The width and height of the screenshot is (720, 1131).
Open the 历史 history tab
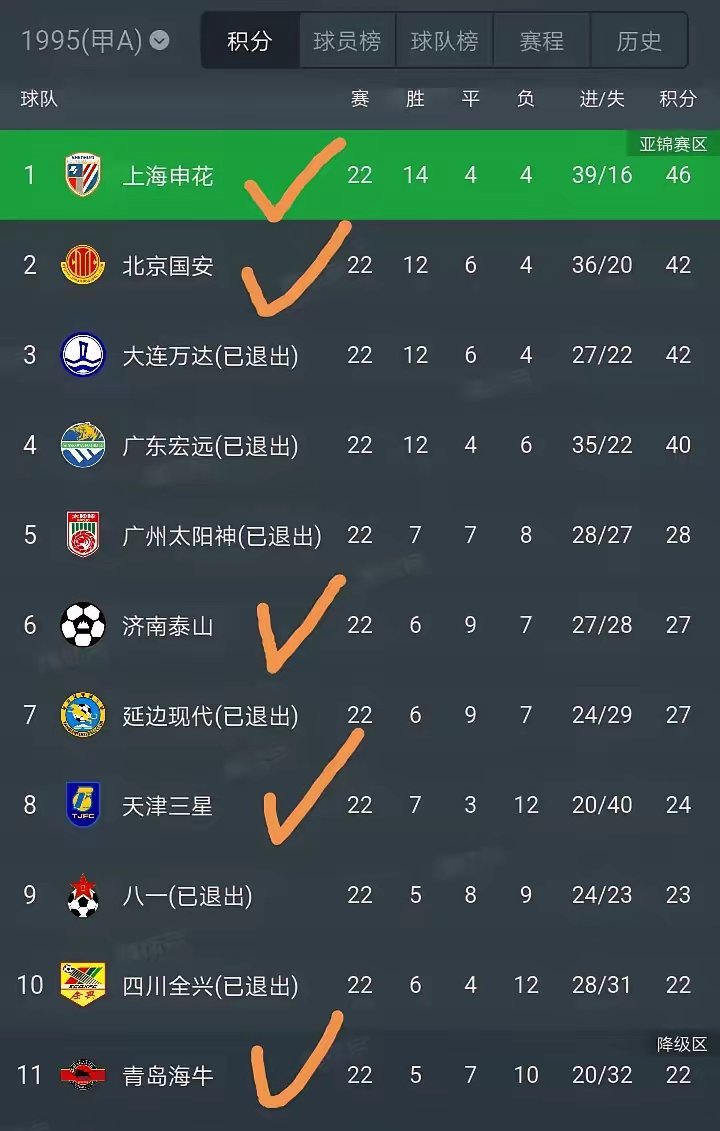(639, 40)
